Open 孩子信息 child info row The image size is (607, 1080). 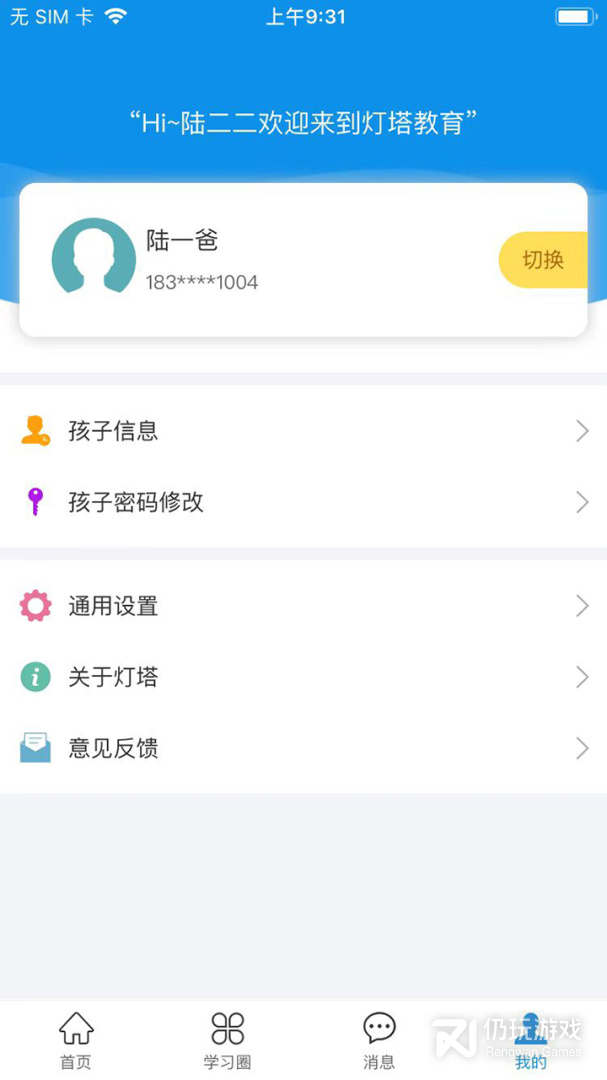click(x=303, y=431)
